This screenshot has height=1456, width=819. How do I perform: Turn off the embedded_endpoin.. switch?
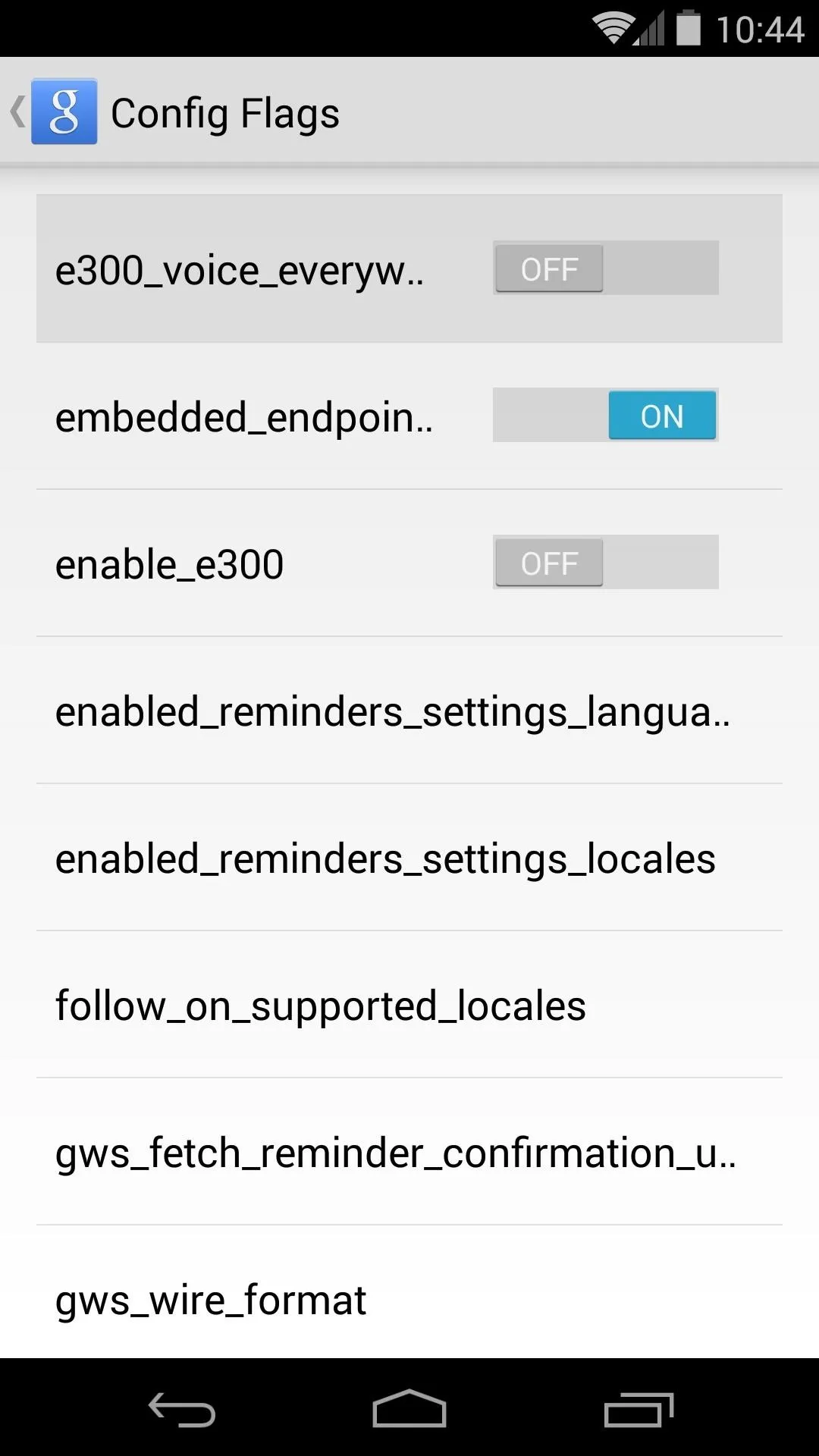(x=605, y=415)
